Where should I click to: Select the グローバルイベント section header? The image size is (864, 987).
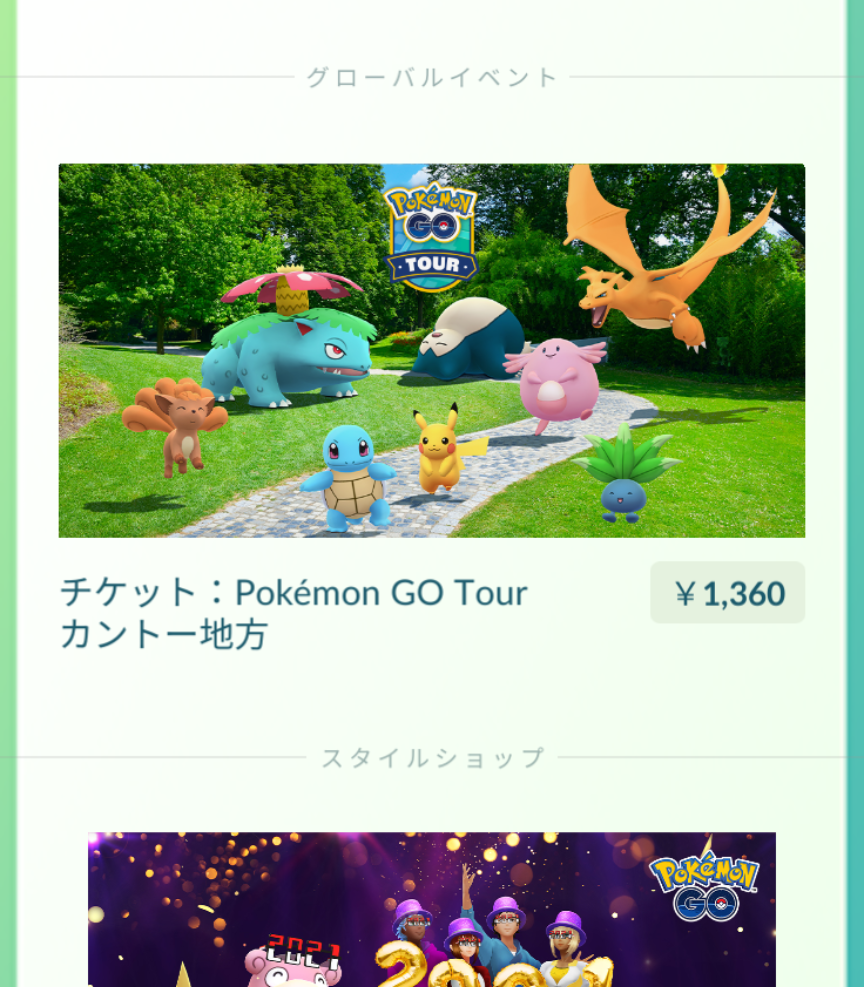431,75
